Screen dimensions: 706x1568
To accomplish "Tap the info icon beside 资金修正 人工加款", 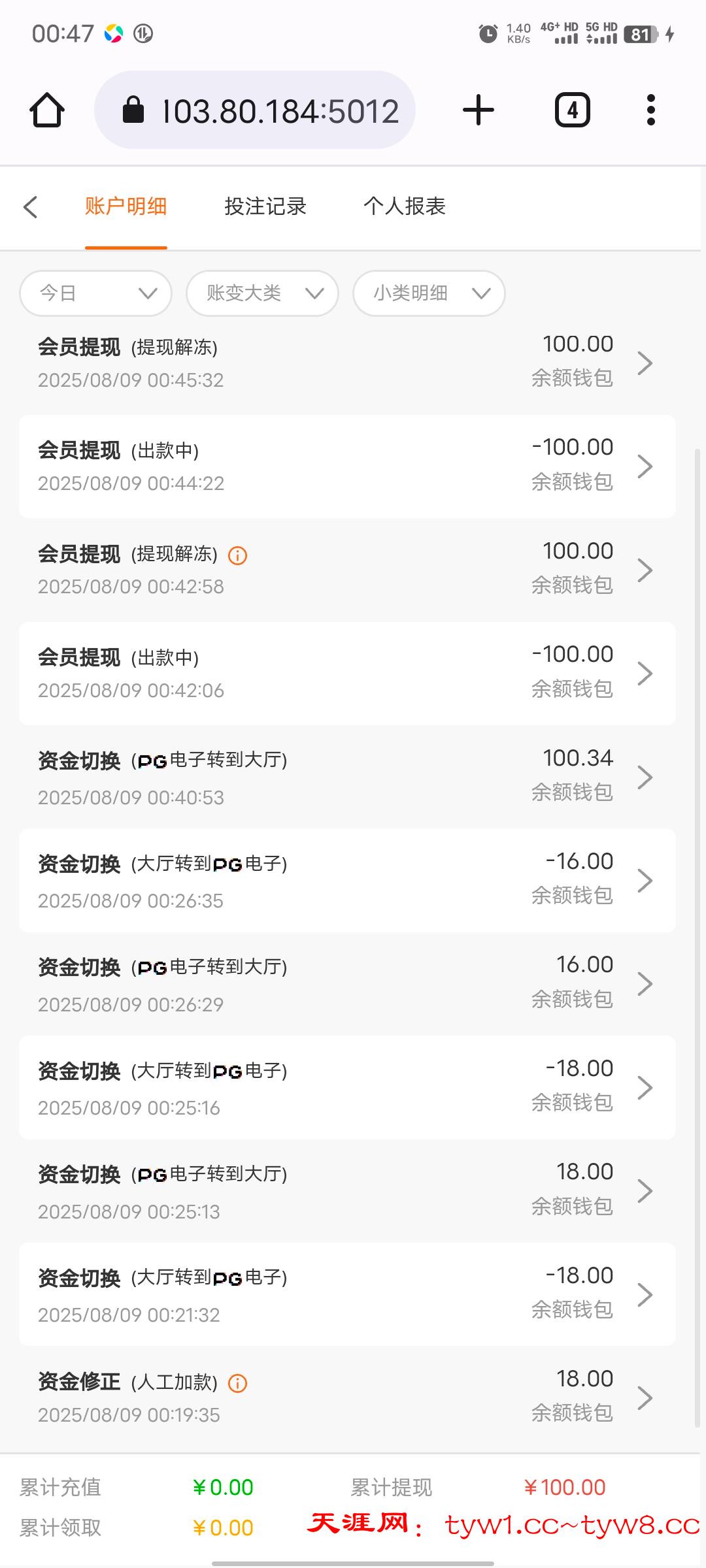I will click(237, 1383).
